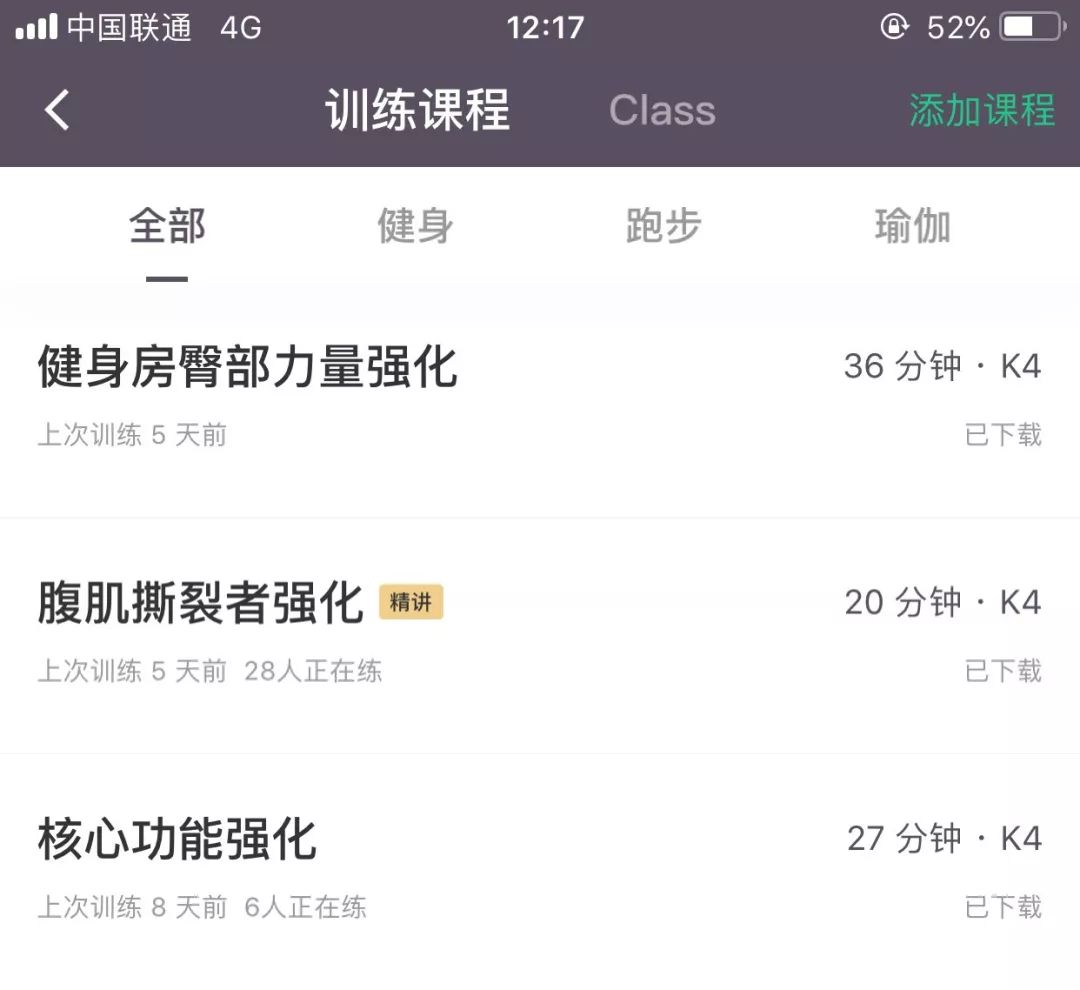1080x990 pixels.
Task: Switch to the 健身 tab
Action: click(415, 227)
